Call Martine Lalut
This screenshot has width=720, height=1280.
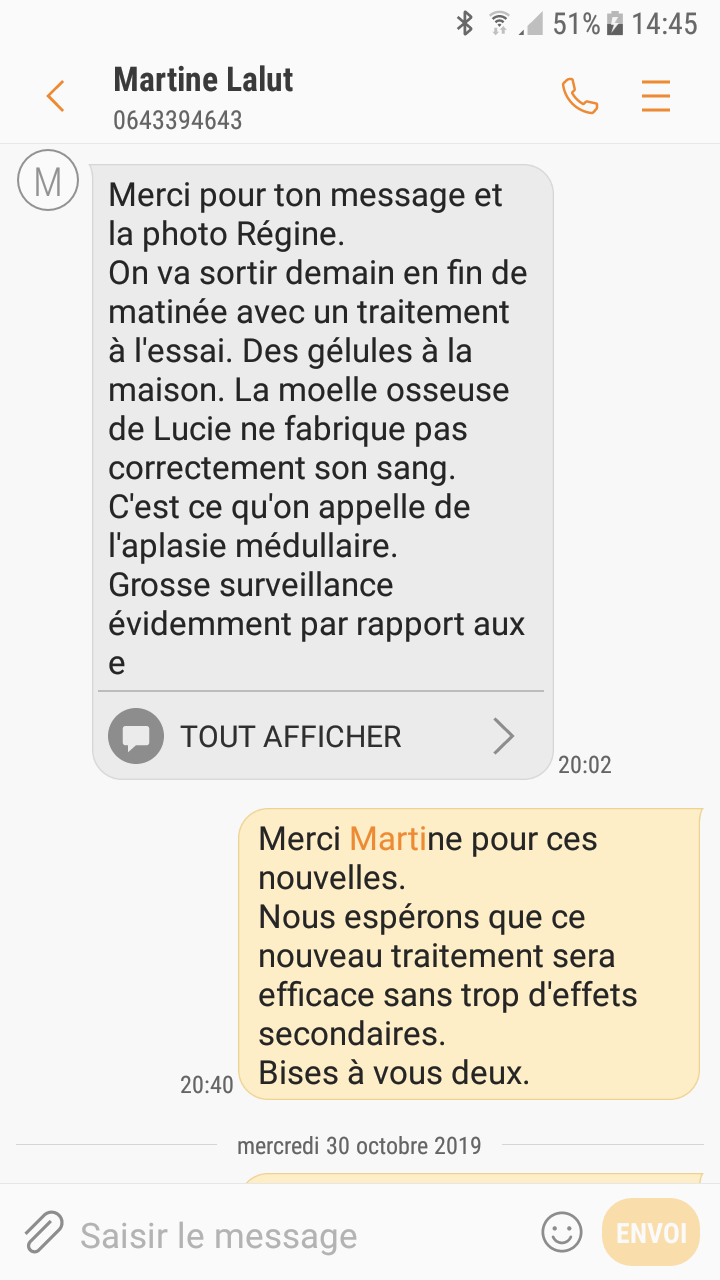pyautogui.click(x=579, y=96)
